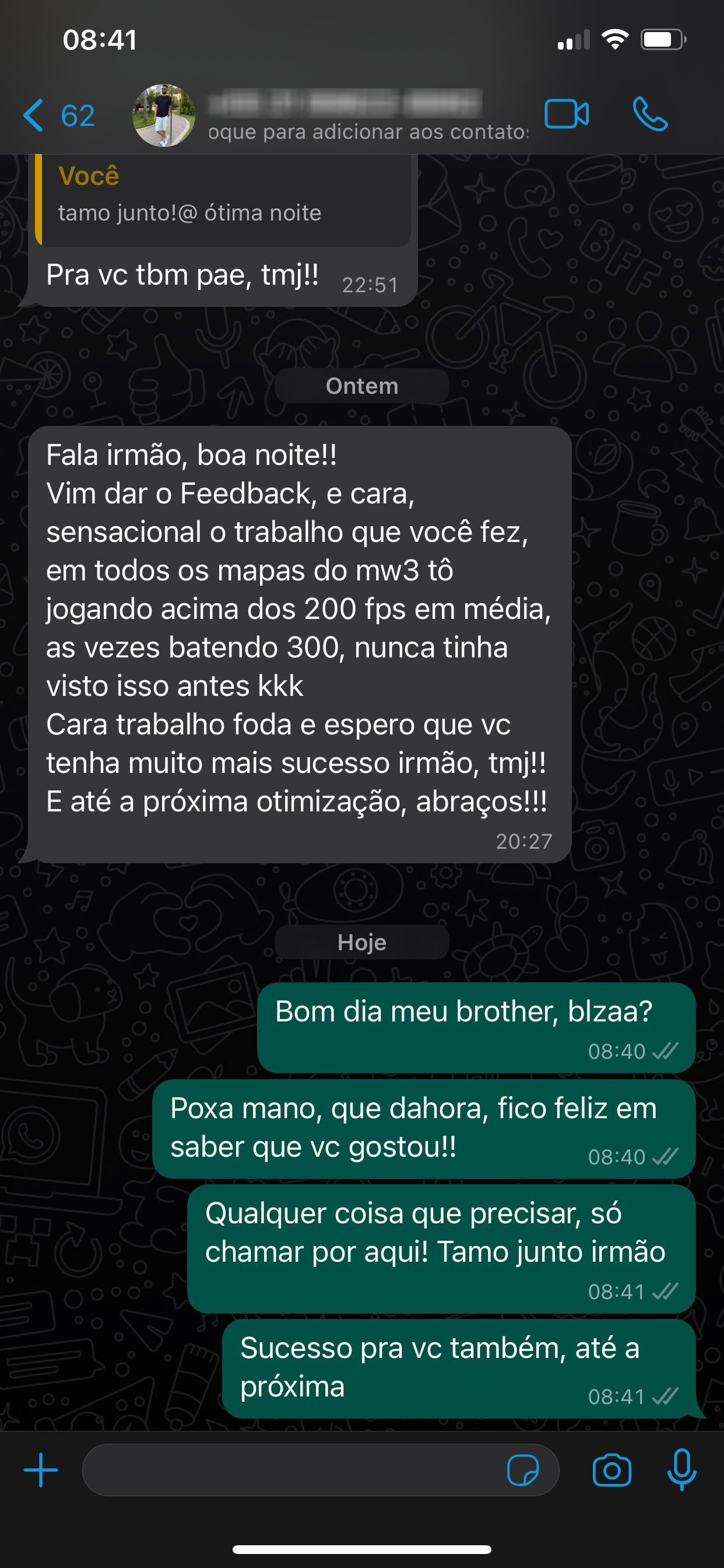This screenshot has width=724, height=1568.
Task: Open the attachment menu via plus icon
Action: (40, 1469)
